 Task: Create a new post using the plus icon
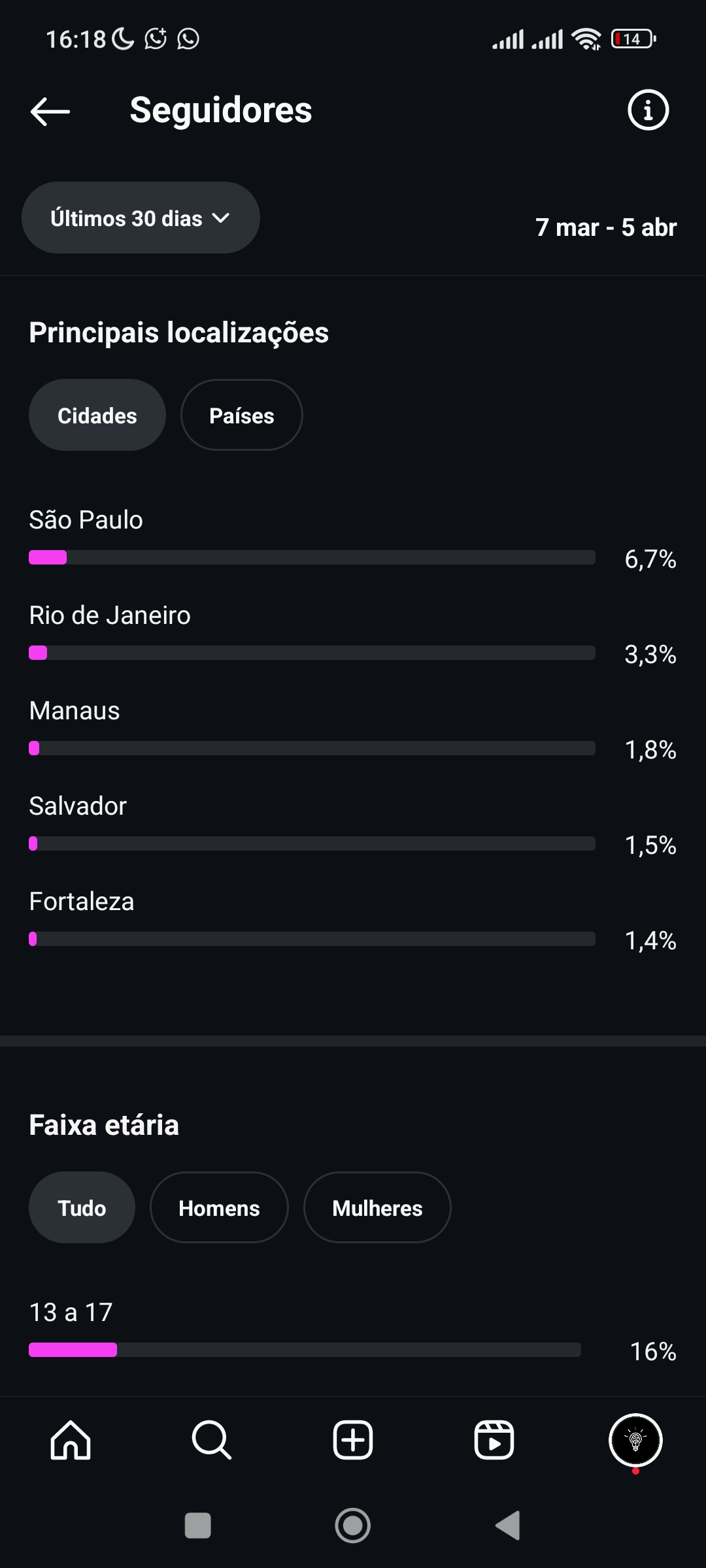coord(353,1440)
